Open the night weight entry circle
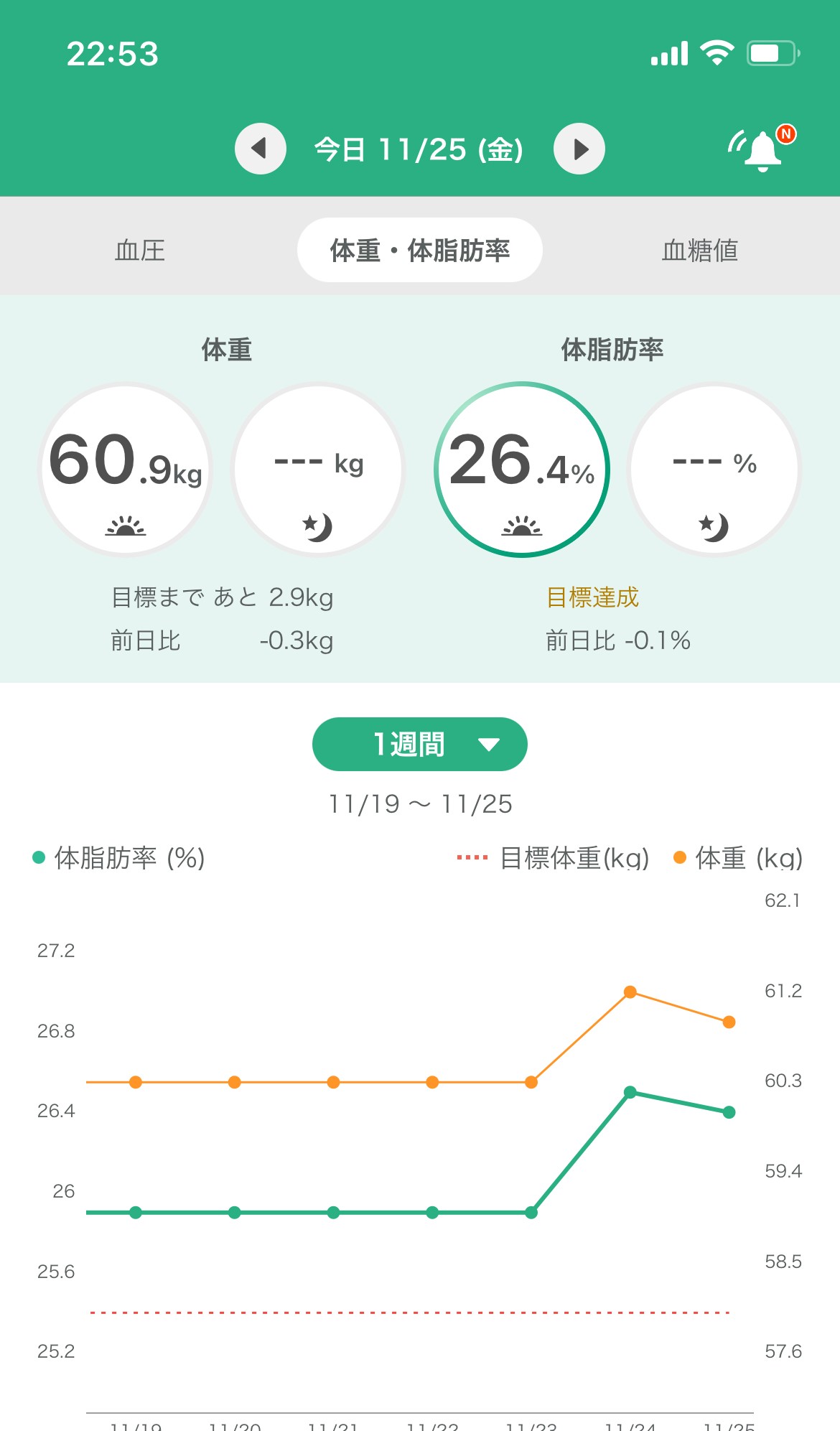This screenshot has width=840, height=1431. 318,470
